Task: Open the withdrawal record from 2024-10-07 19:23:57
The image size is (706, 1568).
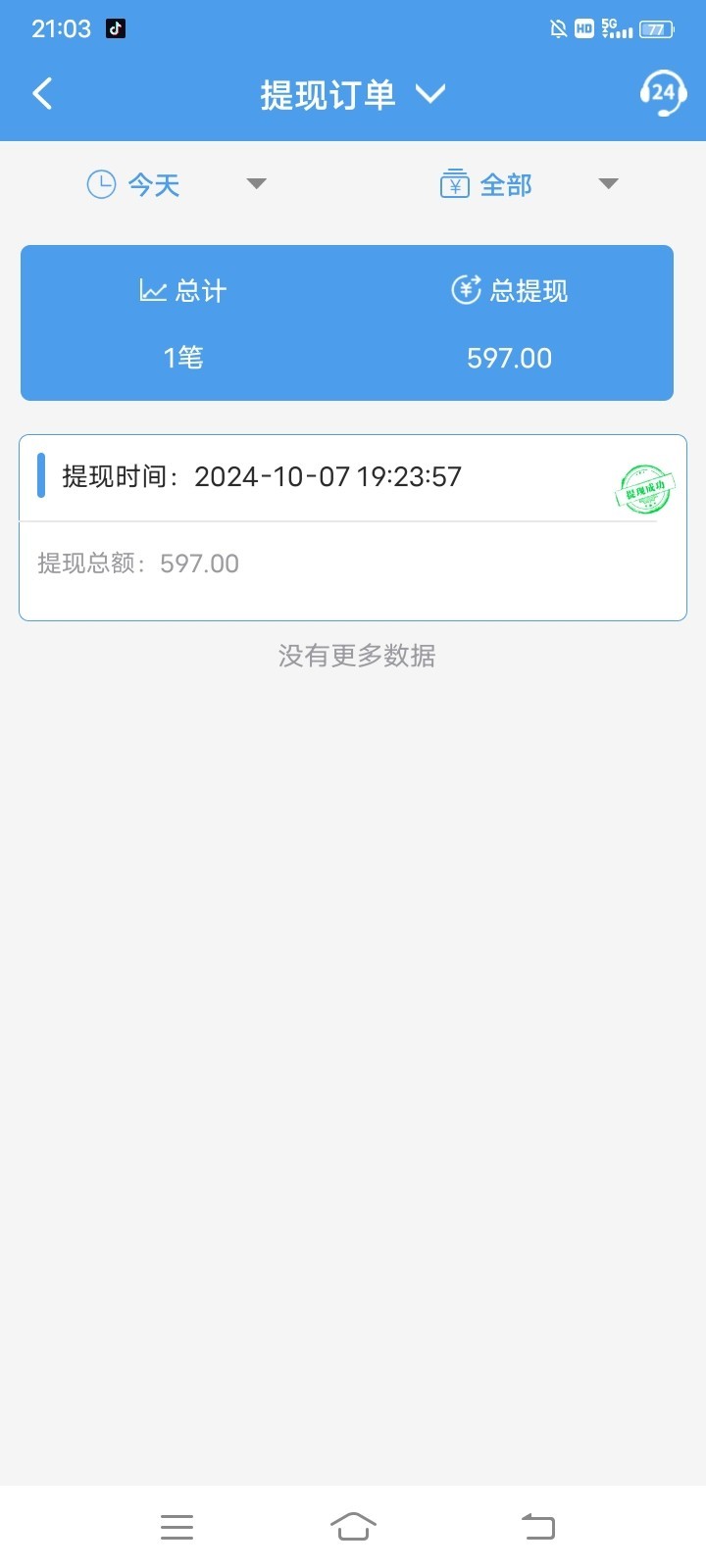Action: click(353, 527)
